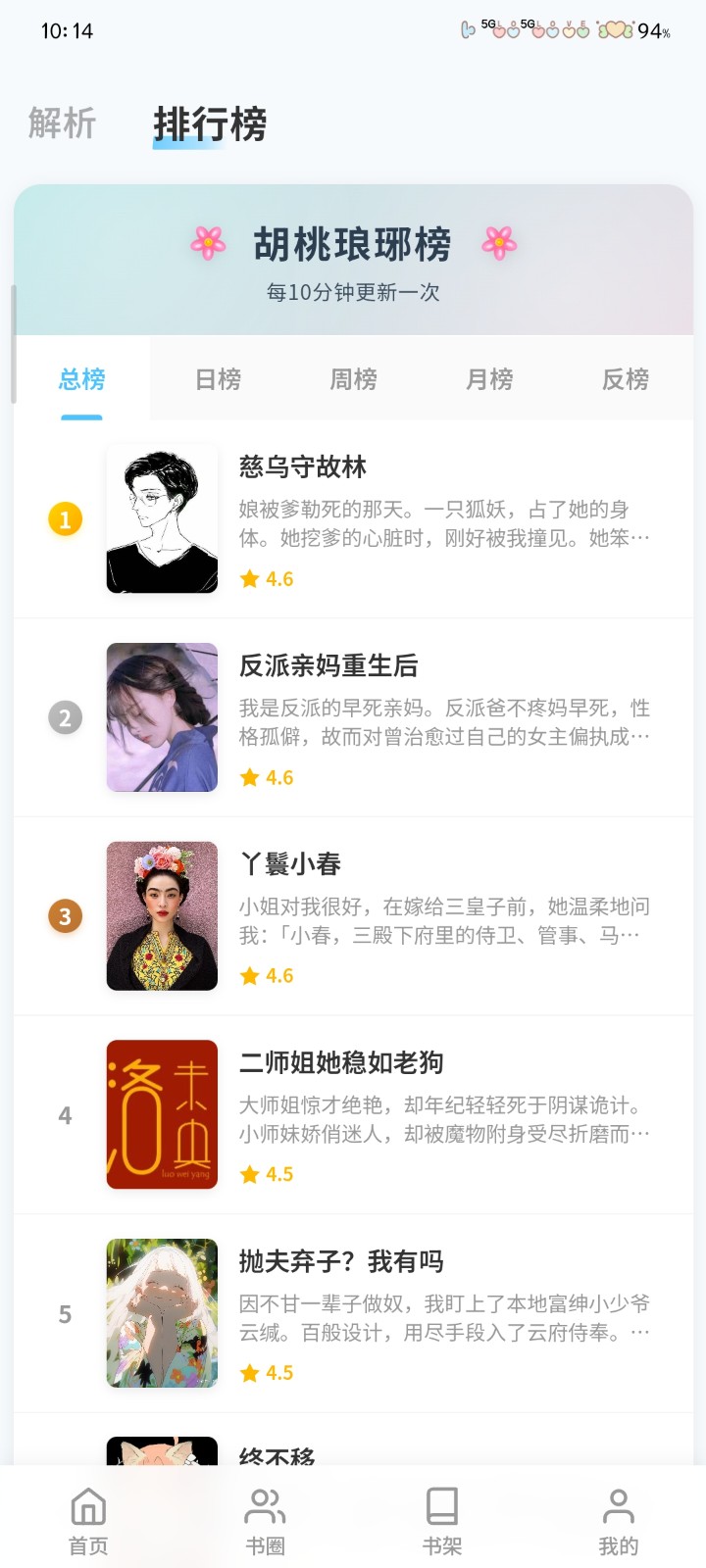Click the star icon of 丫鬟小春
This screenshot has height=1568, width=706.
(x=248, y=975)
